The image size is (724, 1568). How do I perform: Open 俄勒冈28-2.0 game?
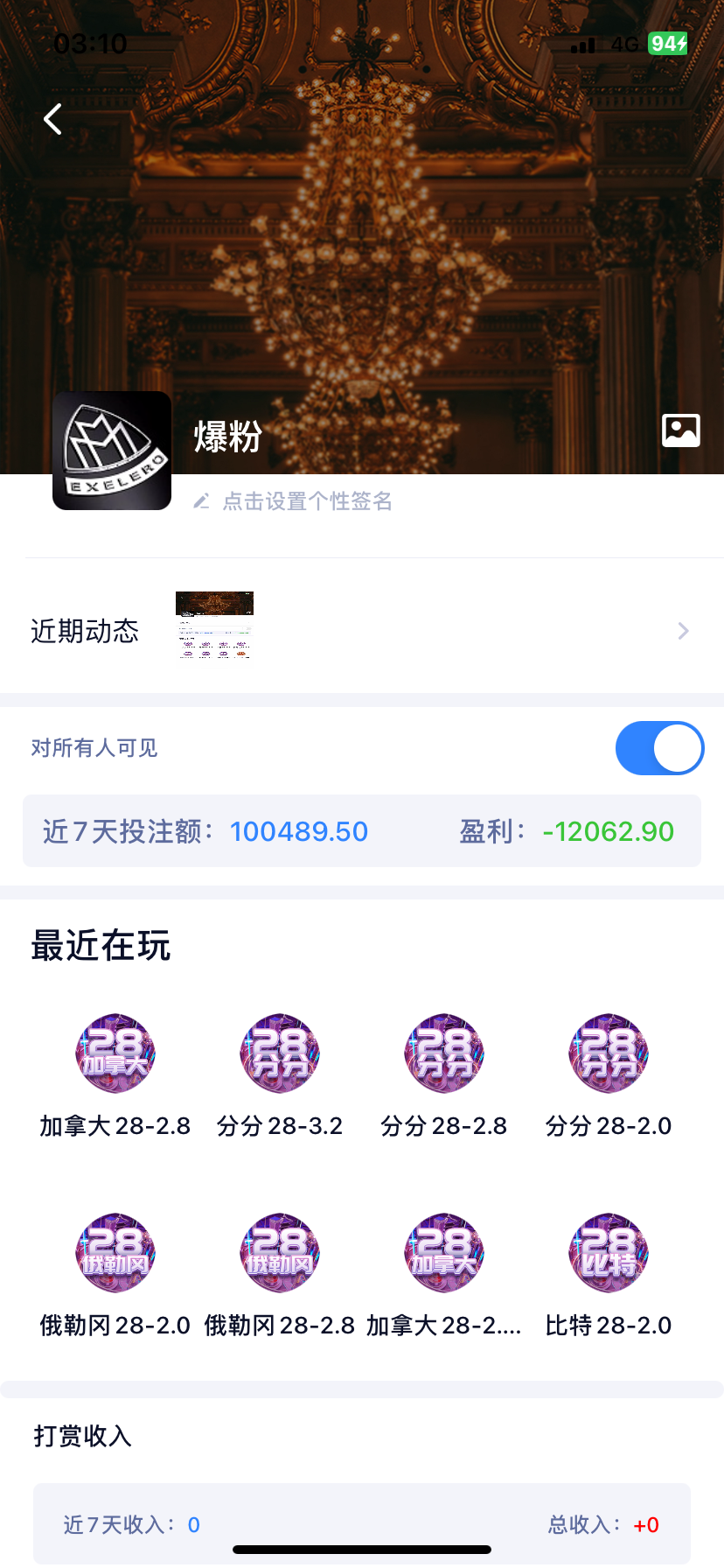coord(115,1254)
